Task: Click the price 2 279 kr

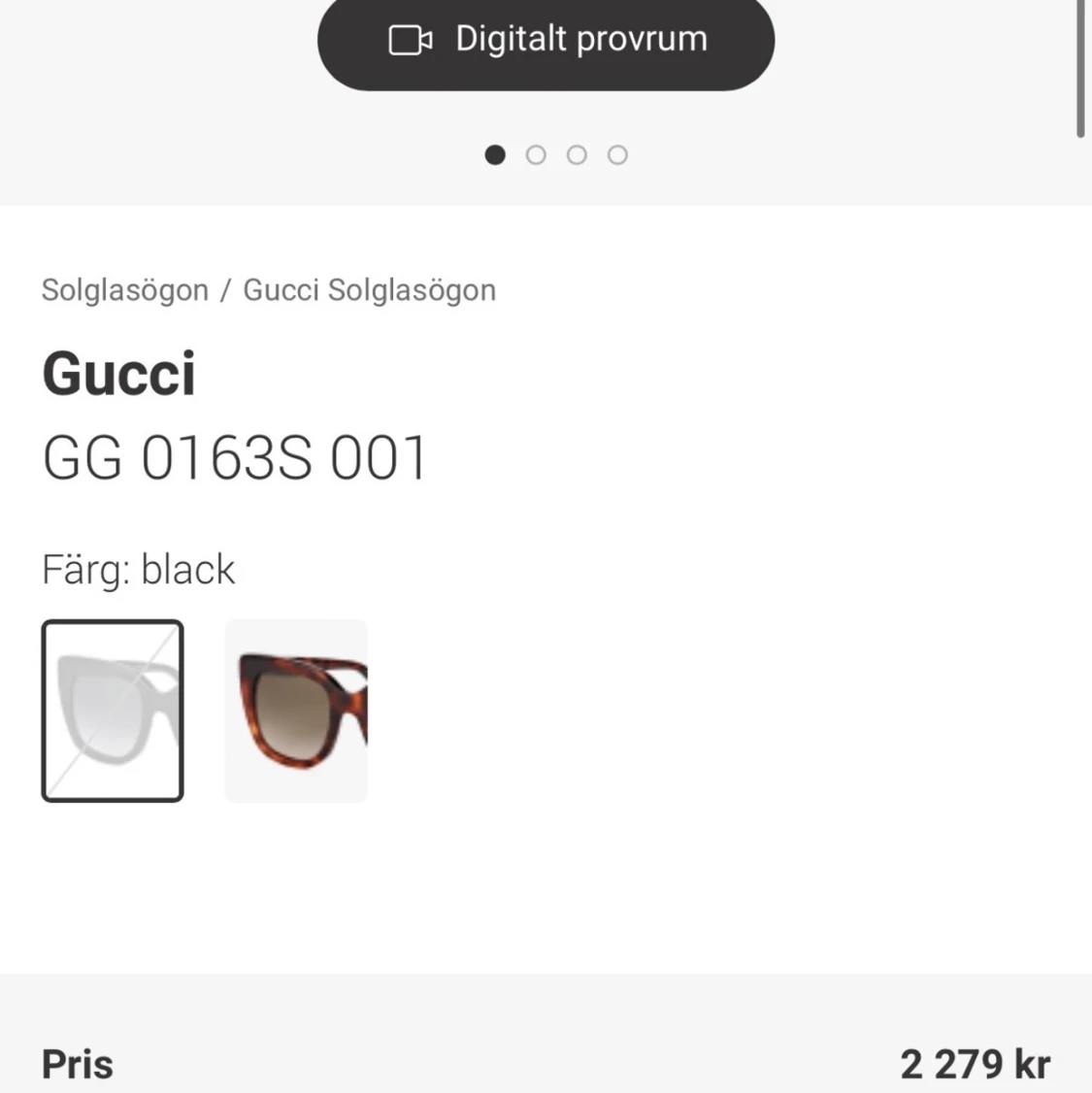Action: point(974,1063)
